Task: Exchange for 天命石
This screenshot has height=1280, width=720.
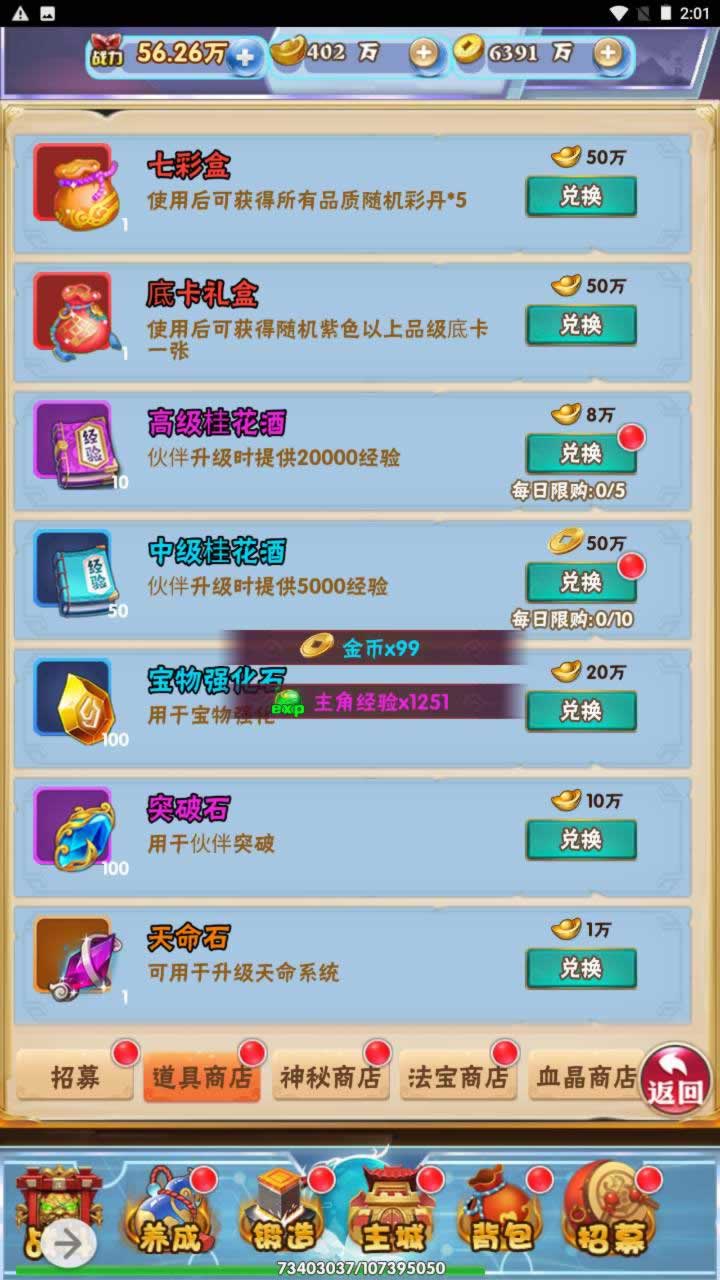Action: [581, 968]
